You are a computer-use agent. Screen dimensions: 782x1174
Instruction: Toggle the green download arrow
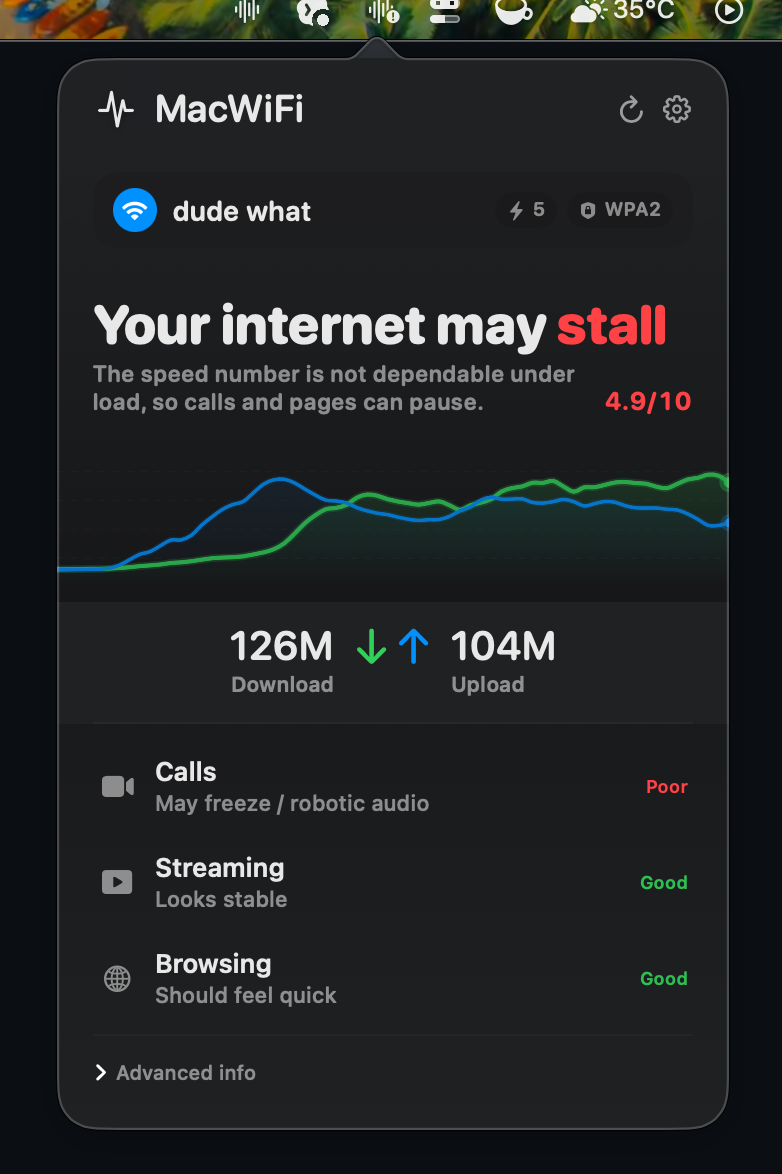point(371,647)
